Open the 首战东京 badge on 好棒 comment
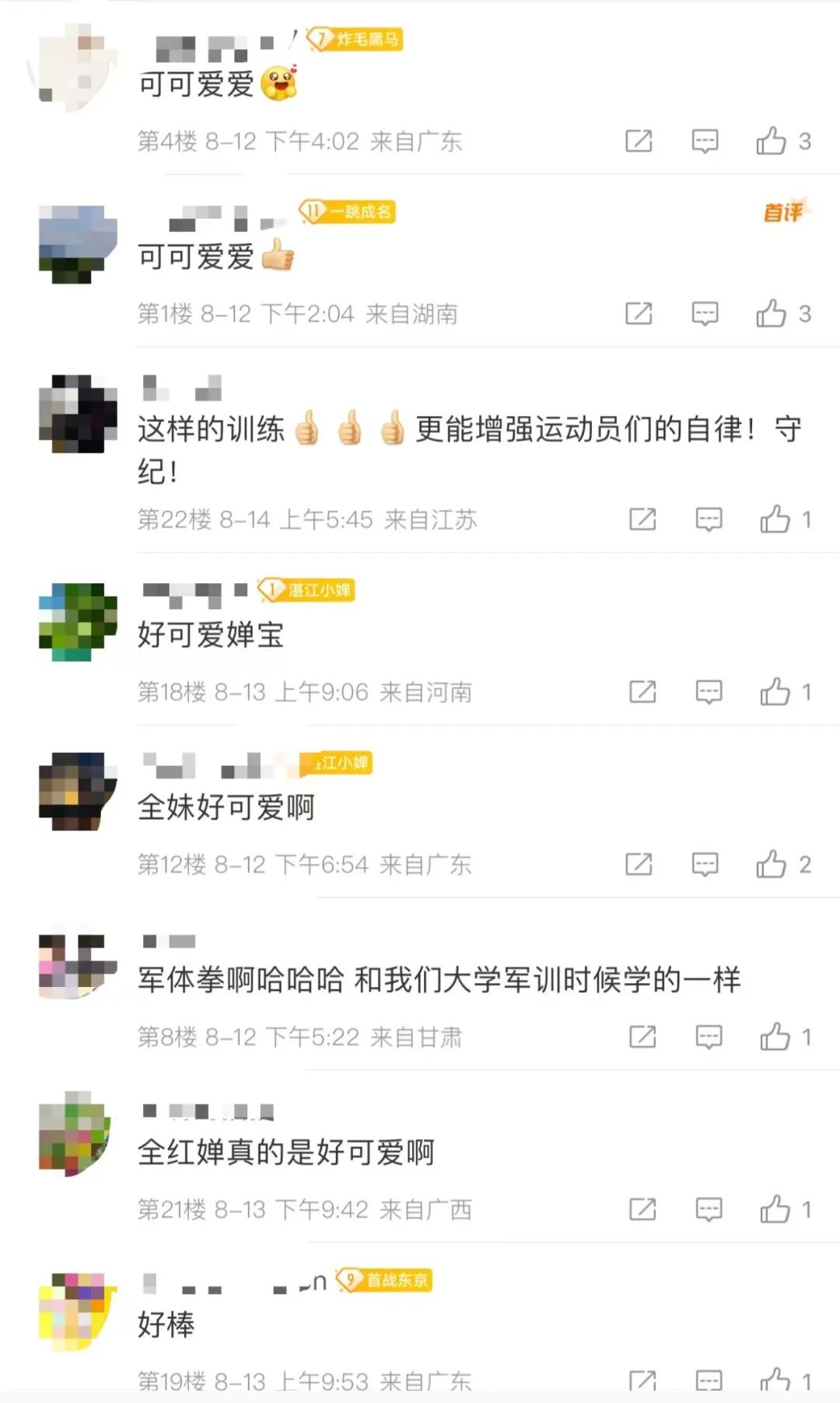The height and width of the screenshot is (1403, 840). pyautogui.click(x=384, y=1279)
